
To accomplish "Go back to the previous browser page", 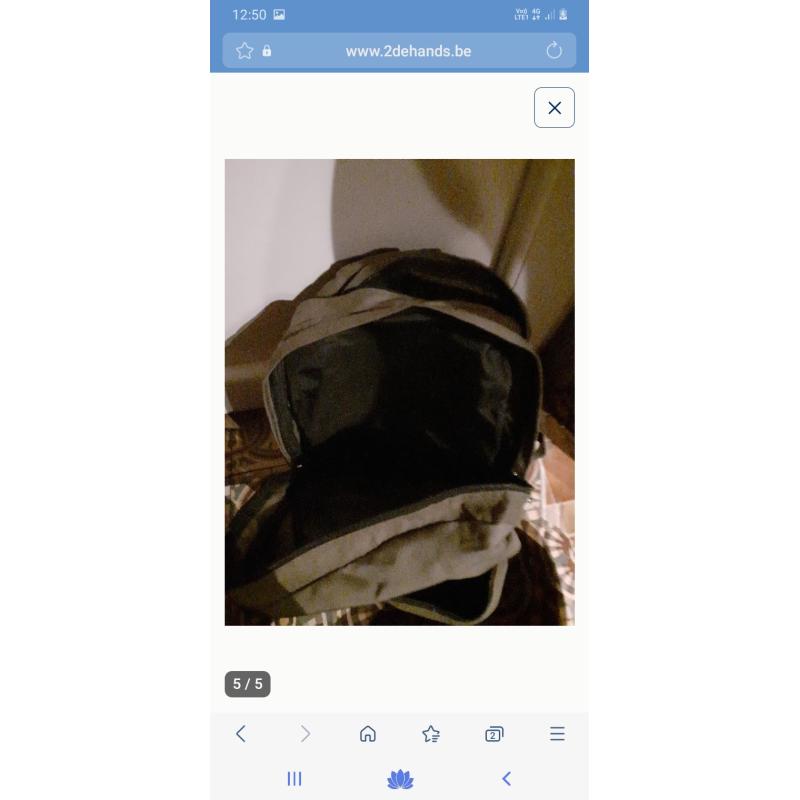I will [x=241, y=734].
